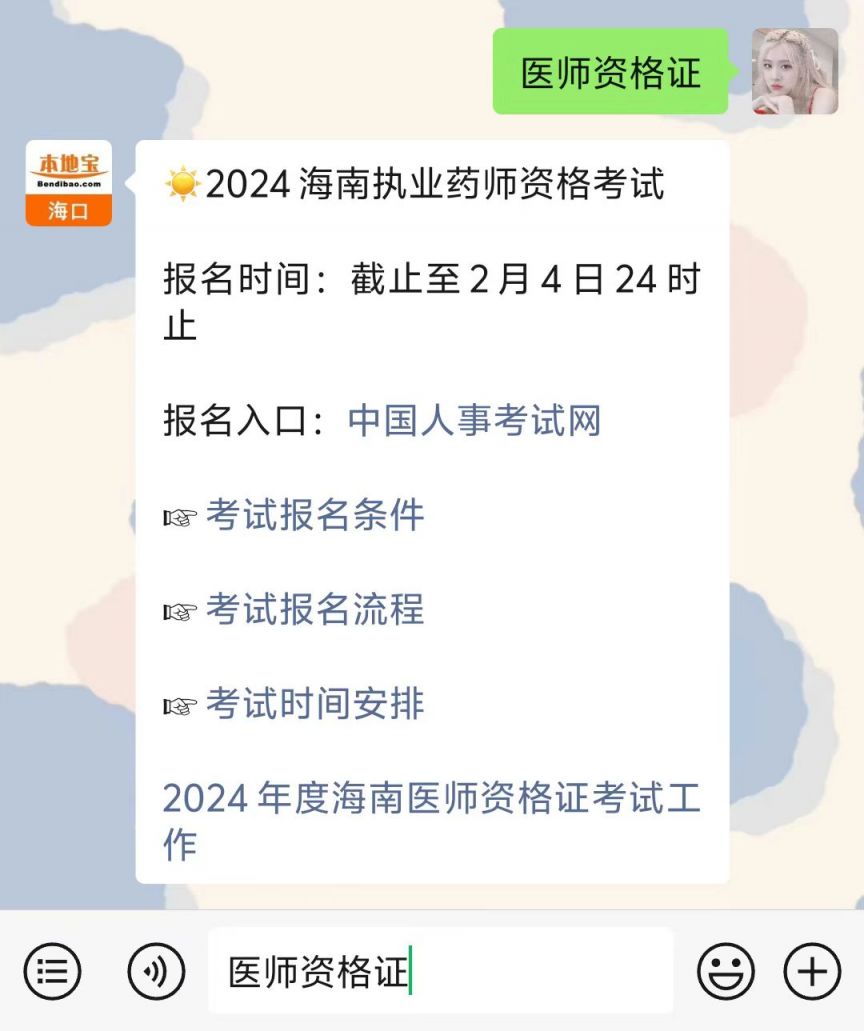Open the 考试报名流程 link
864x1031 pixels.
(x=315, y=609)
